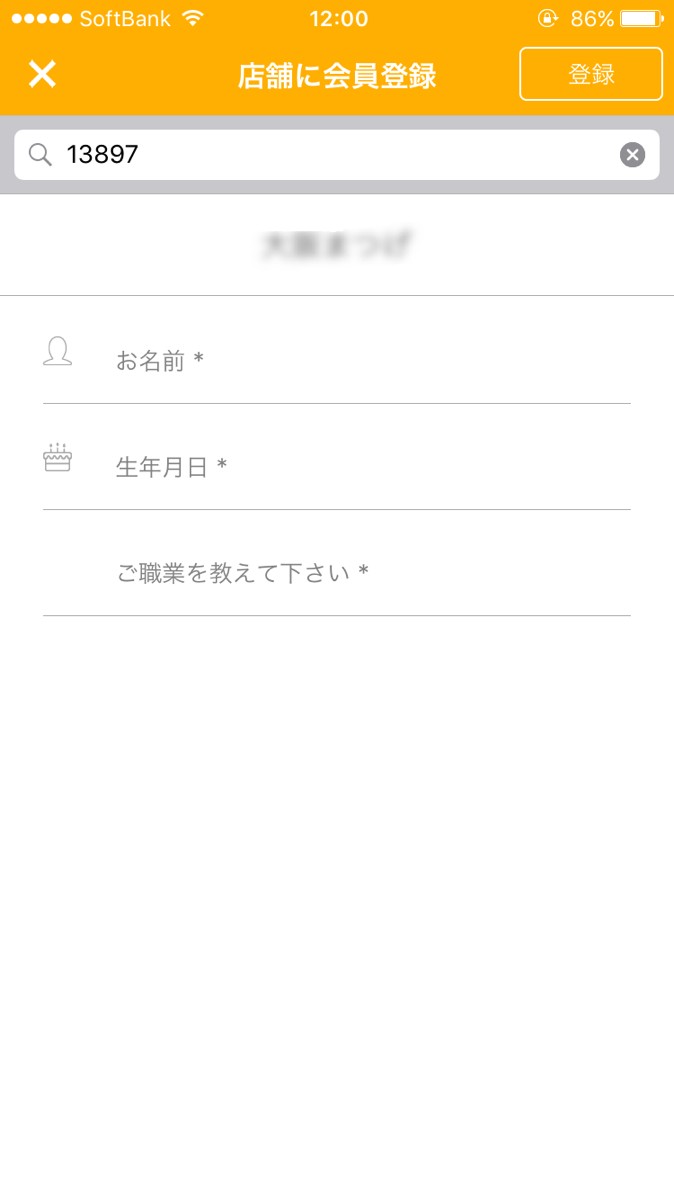
Task: Tap the 登録 button
Action: [x=590, y=74]
